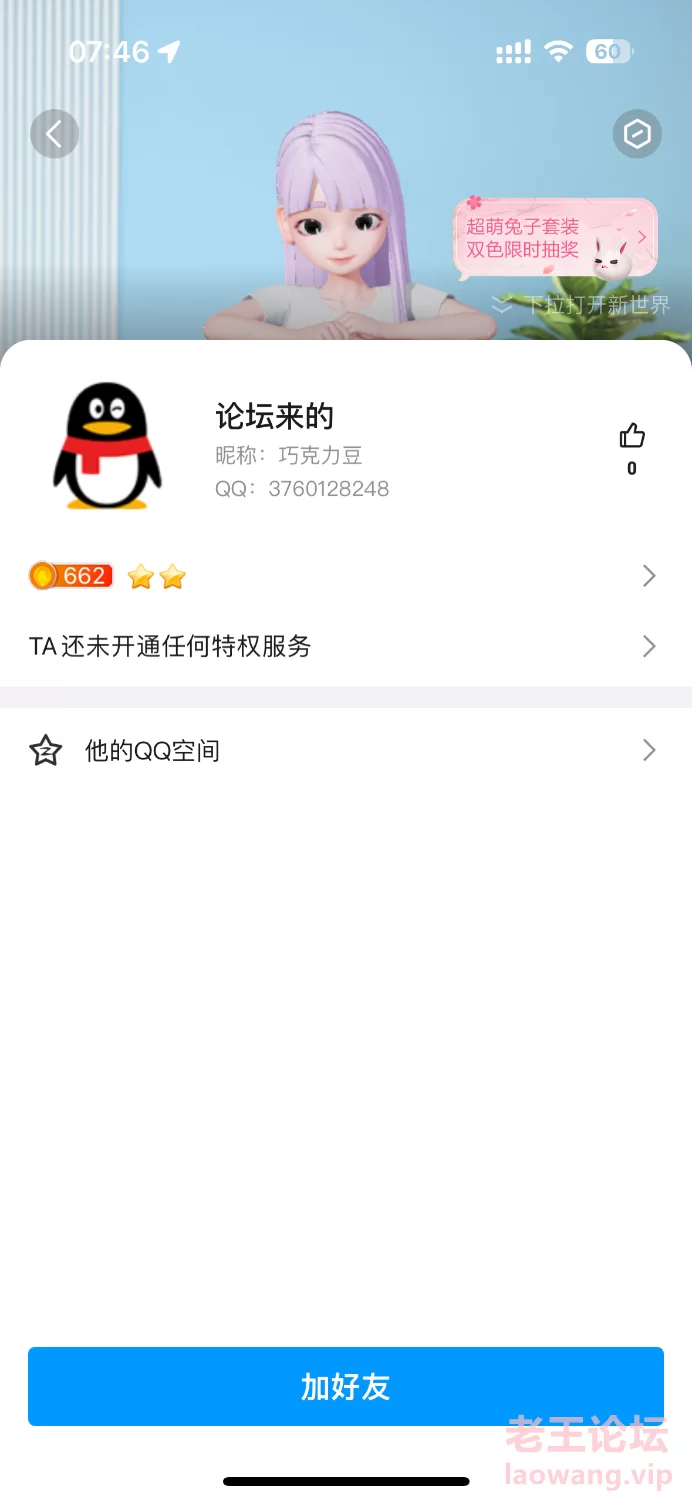The width and height of the screenshot is (692, 1500).
Task: Open the hexagon settings icon
Action: (637, 134)
